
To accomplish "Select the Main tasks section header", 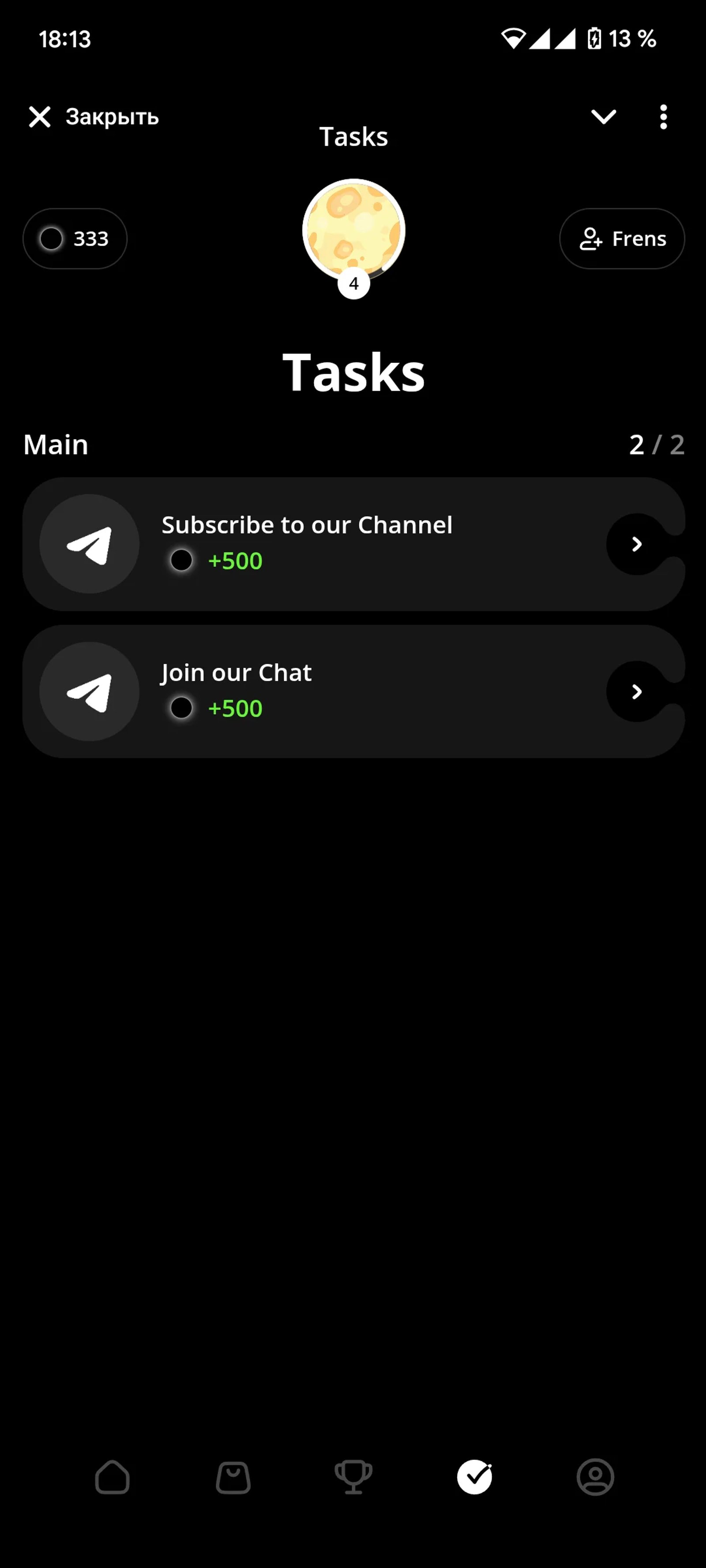I will point(55,444).
